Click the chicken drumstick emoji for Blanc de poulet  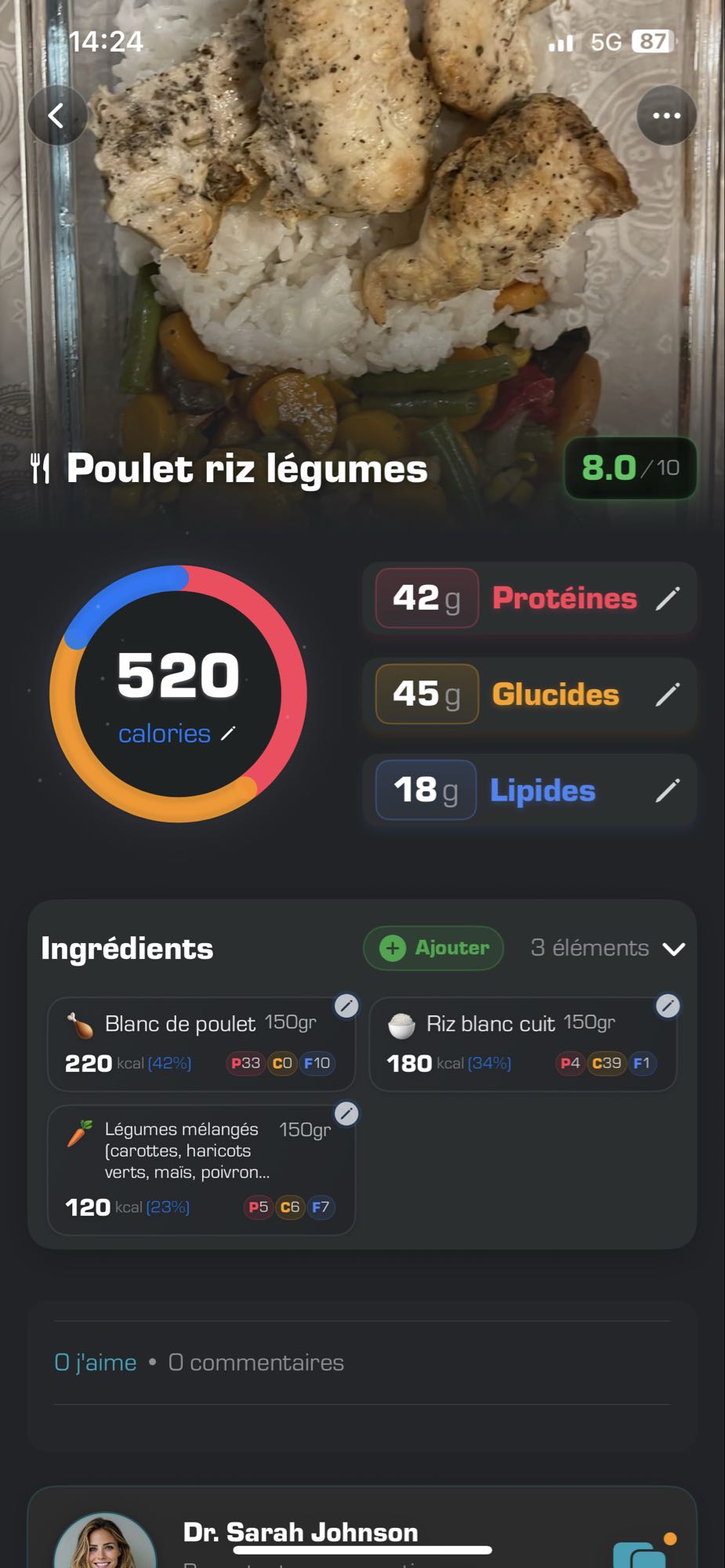coord(79,1024)
